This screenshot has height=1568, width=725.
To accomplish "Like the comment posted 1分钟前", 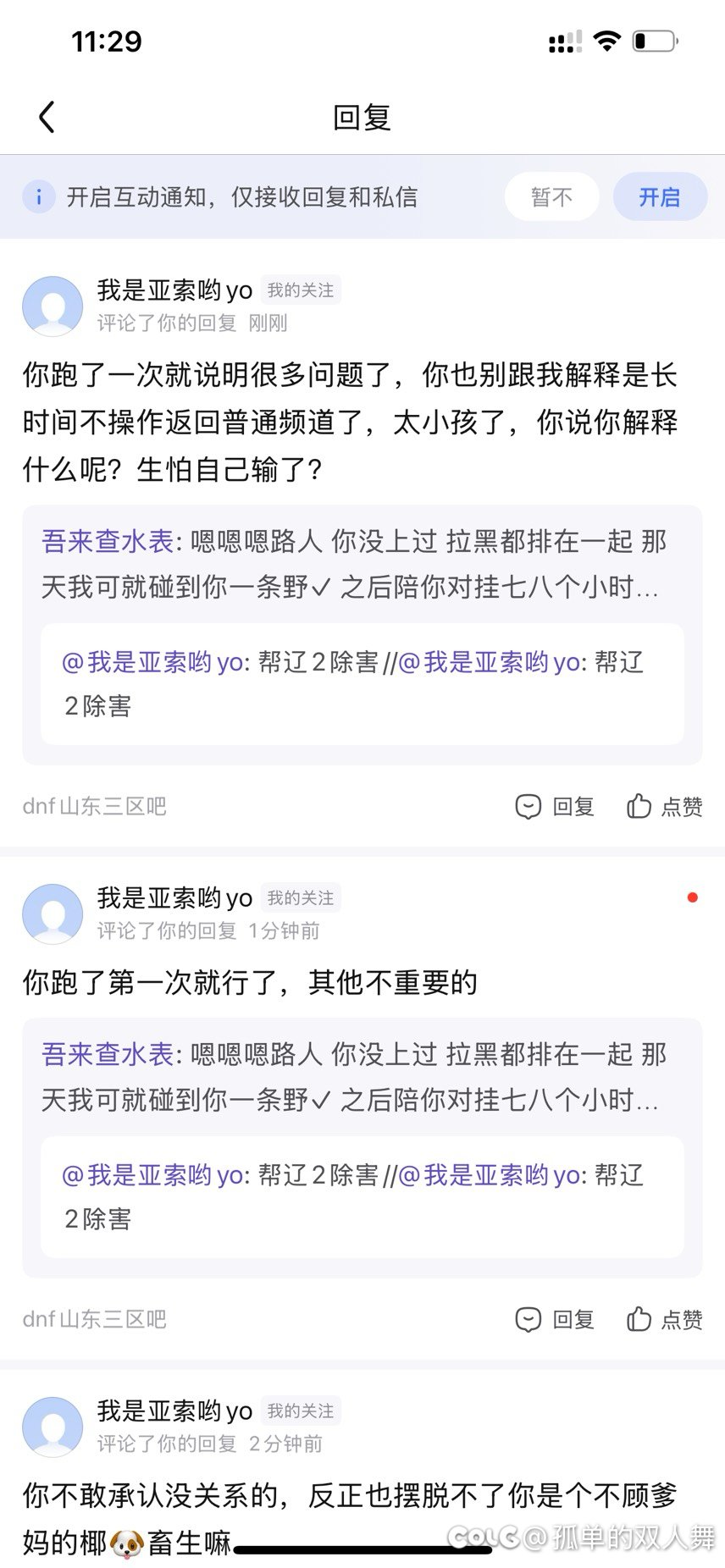I will (x=664, y=1319).
